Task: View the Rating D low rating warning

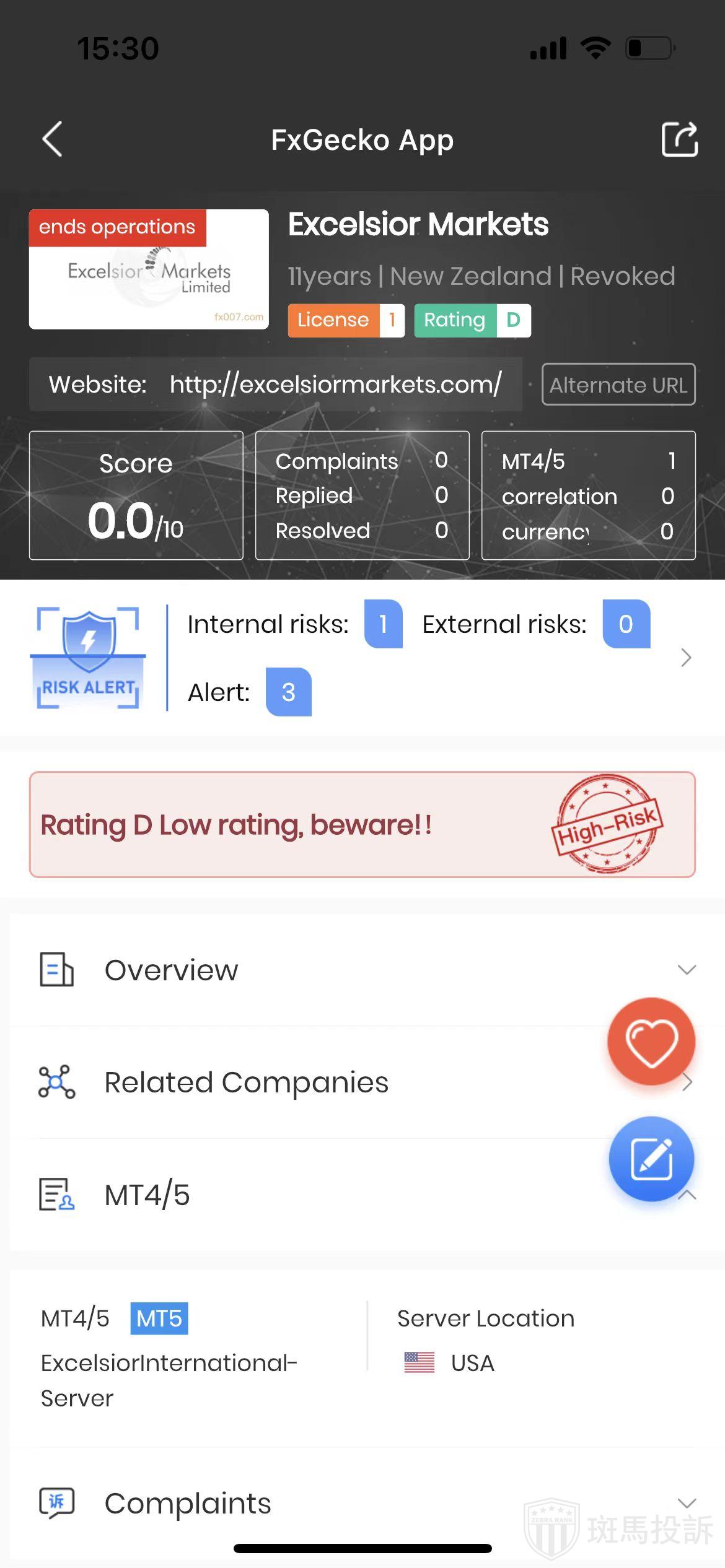Action: pyautogui.click(x=362, y=825)
